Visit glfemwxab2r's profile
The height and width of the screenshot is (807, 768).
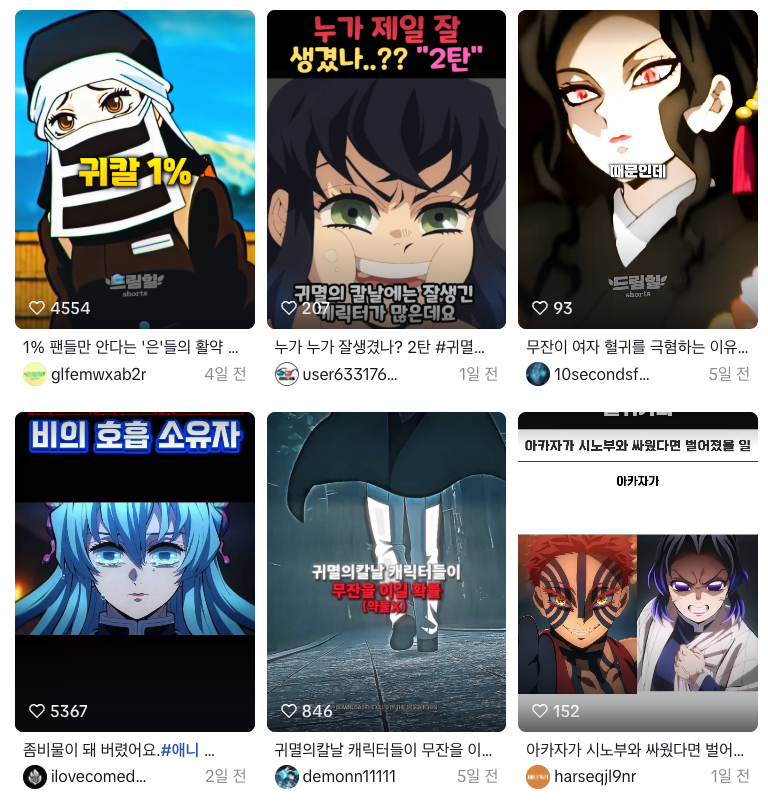(x=98, y=375)
